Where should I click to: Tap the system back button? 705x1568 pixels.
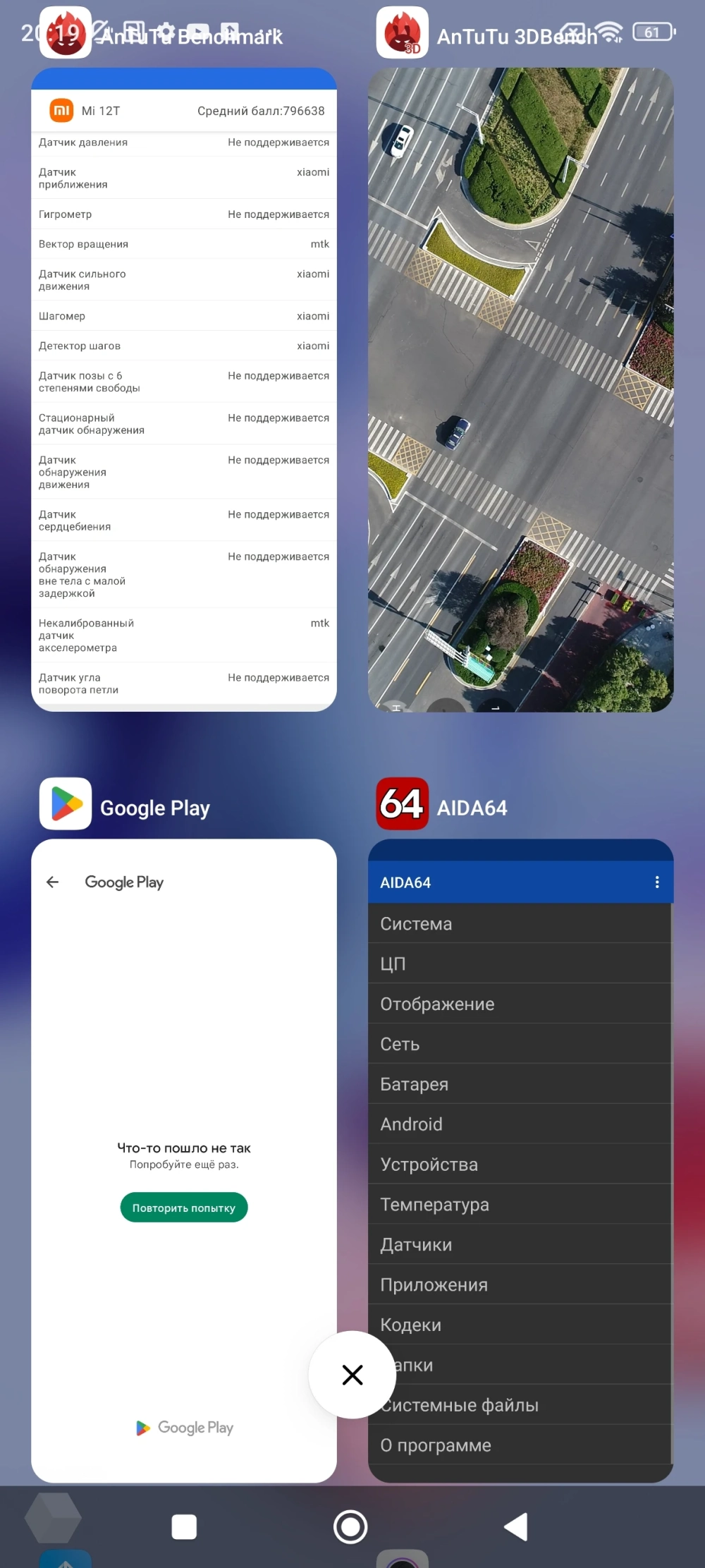[x=516, y=1527]
